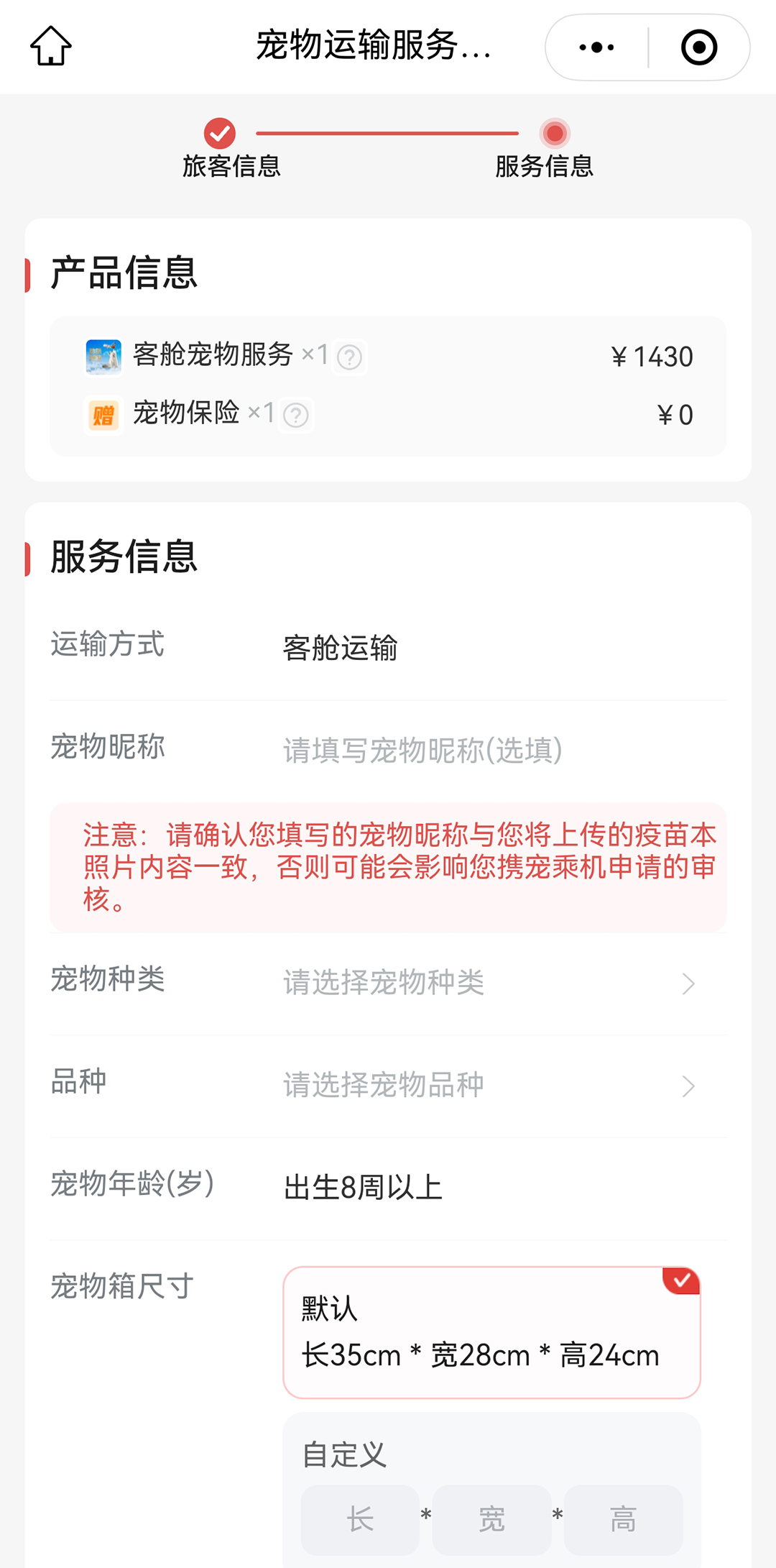Viewport: 776px width, 1568px height.
Task: Go to the mini program home
Action: (50, 46)
